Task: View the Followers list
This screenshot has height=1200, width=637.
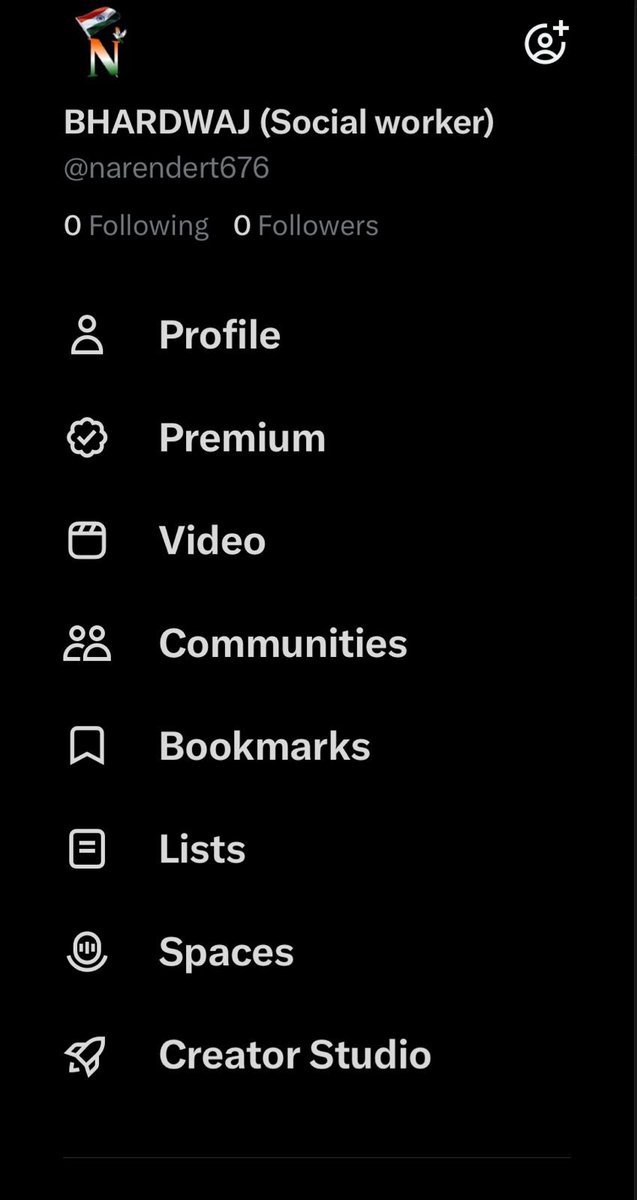Action: pyautogui.click(x=306, y=226)
